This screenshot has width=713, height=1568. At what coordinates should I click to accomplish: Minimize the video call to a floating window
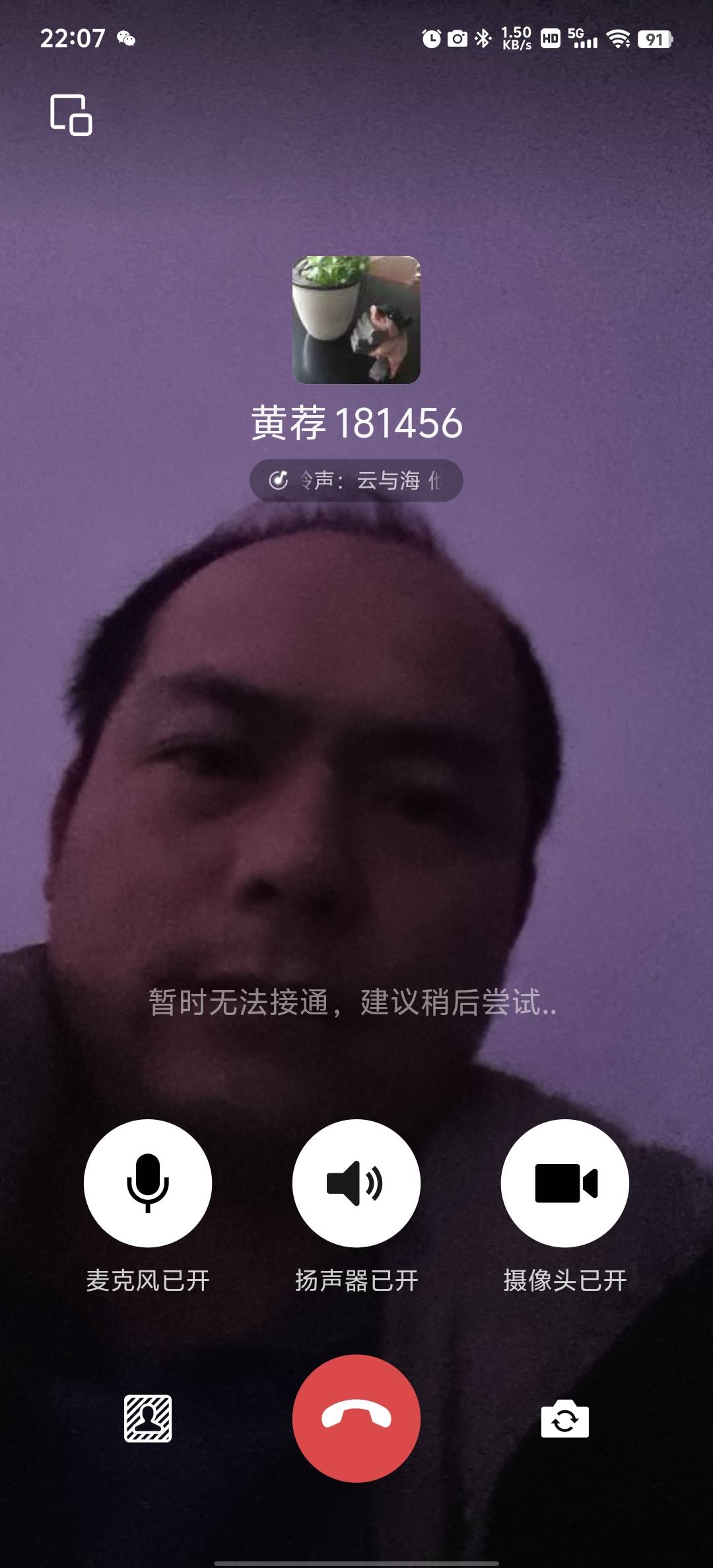click(x=71, y=115)
